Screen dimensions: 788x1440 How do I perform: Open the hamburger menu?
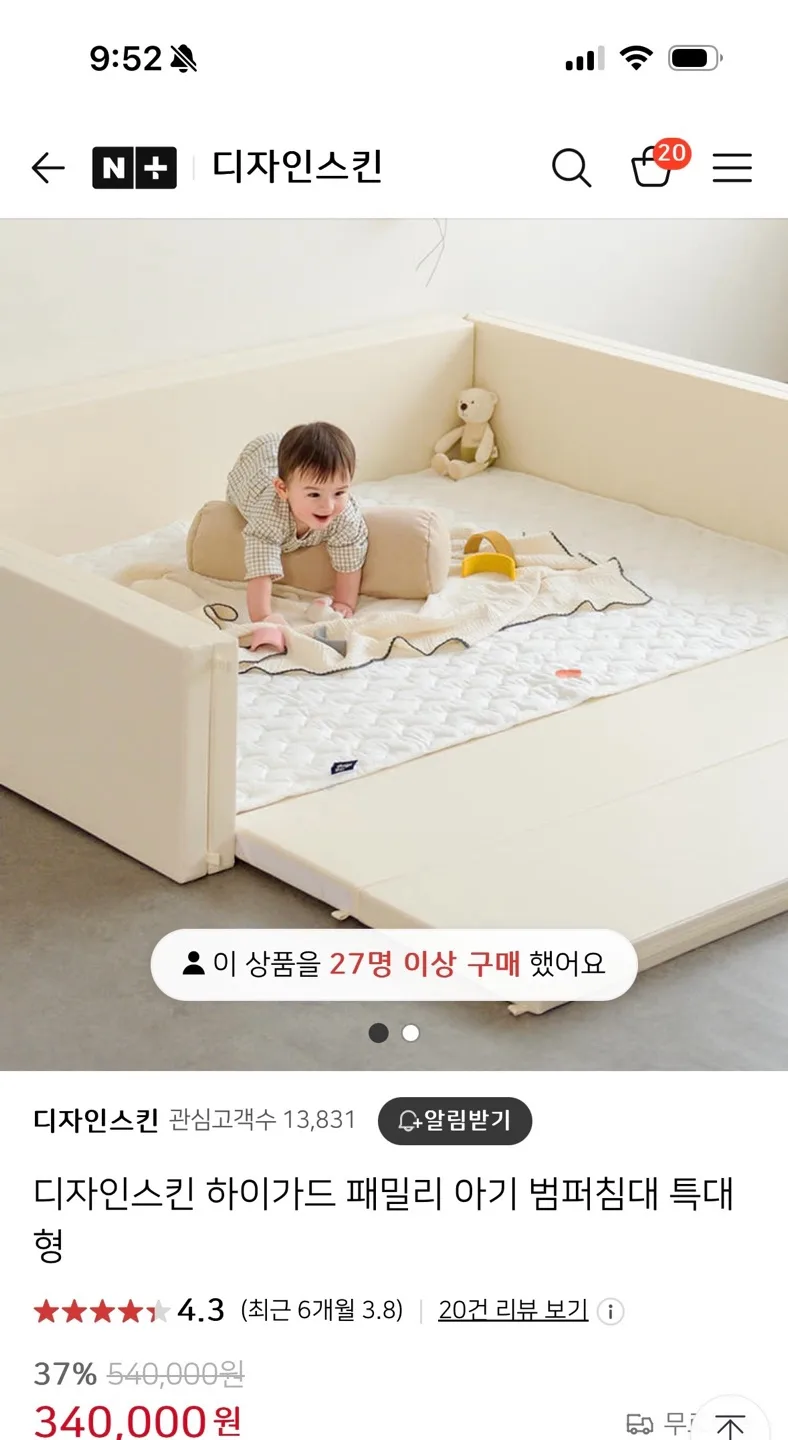coord(732,168)
